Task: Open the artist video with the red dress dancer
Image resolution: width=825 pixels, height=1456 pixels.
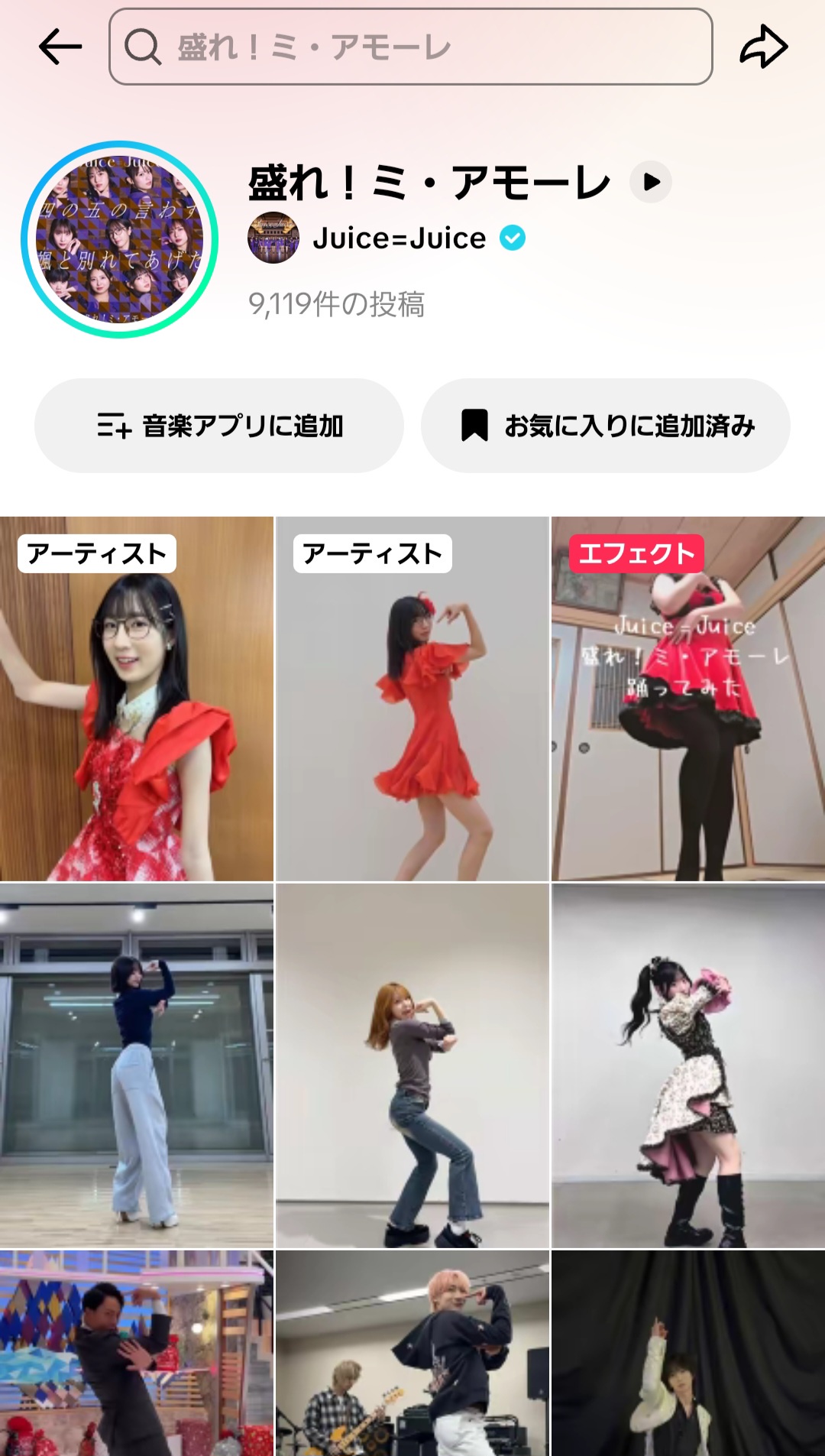Action: (412, 699)
